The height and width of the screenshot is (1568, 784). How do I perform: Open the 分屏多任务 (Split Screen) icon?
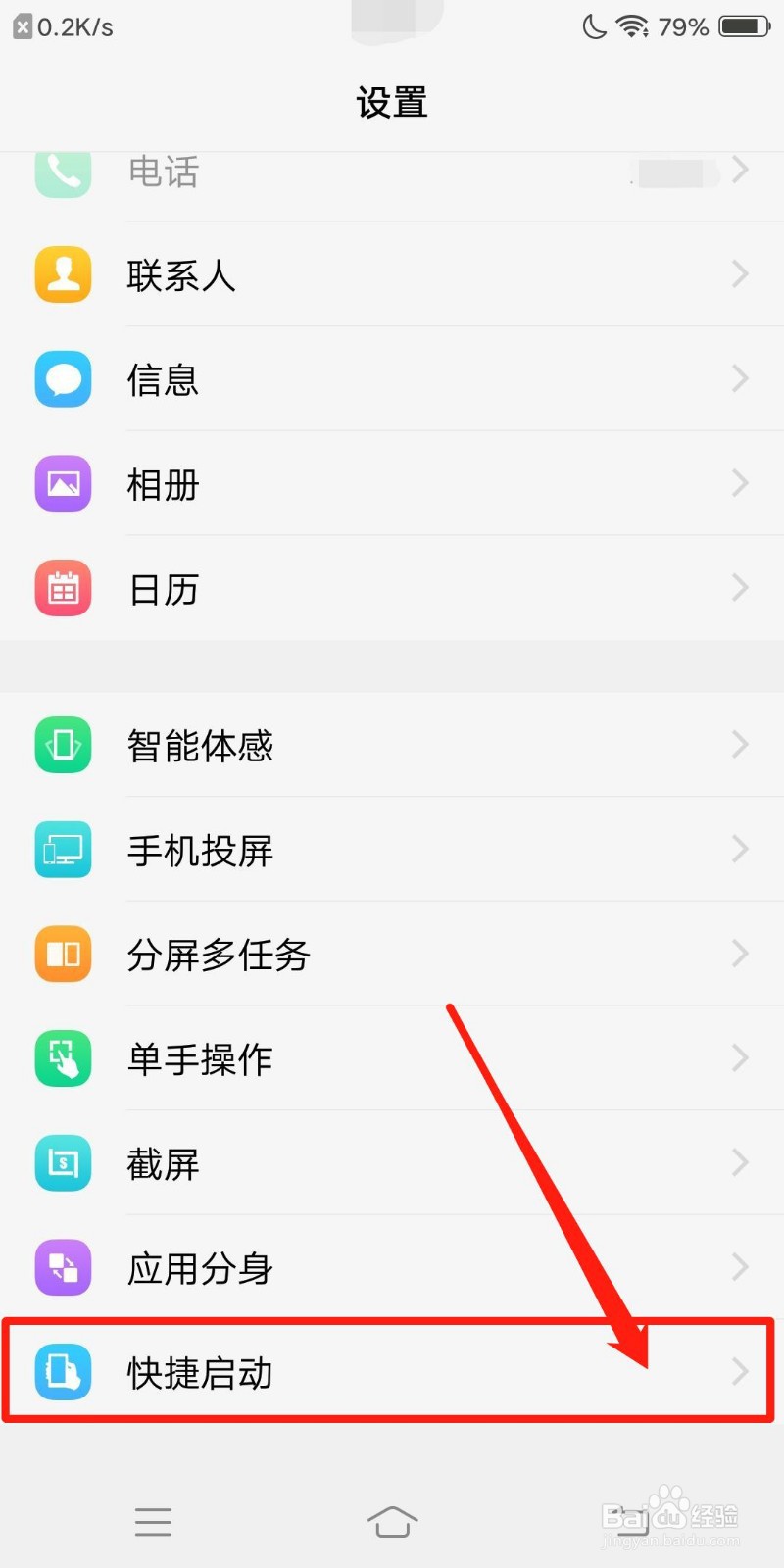(63, 954)
